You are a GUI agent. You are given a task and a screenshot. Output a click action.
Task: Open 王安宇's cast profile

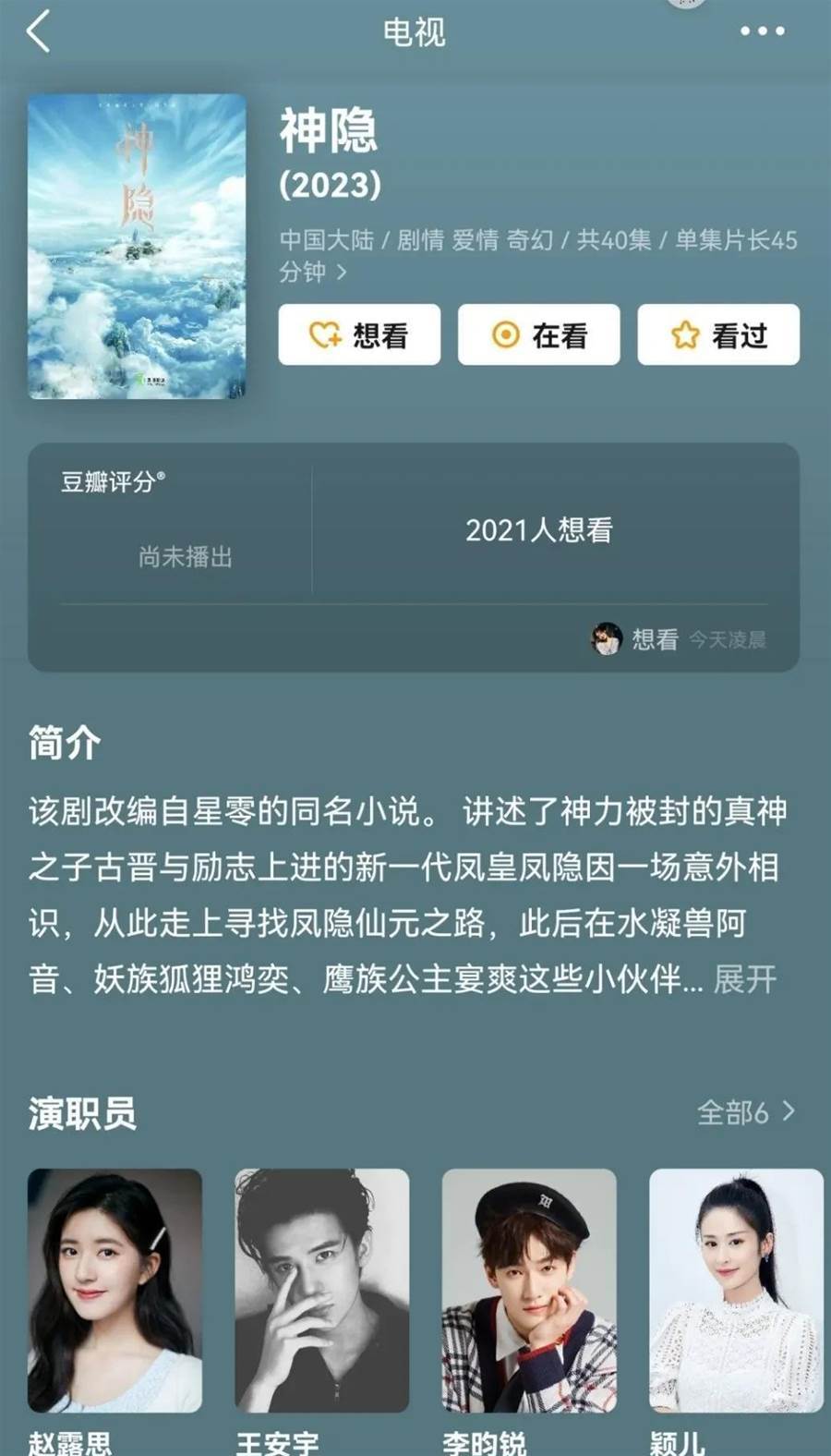pos(321,1290)
